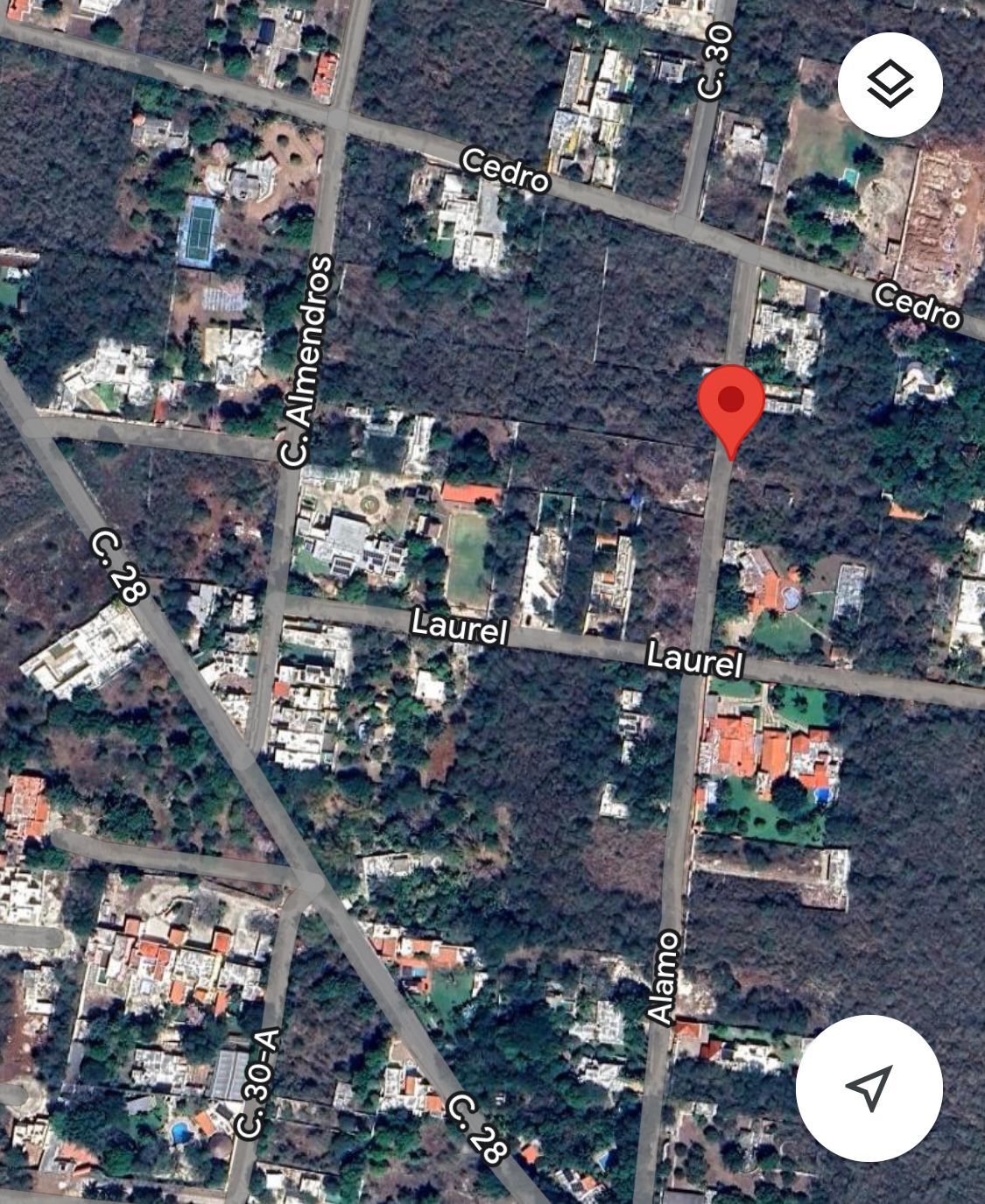Open the map layers selector

890,84
